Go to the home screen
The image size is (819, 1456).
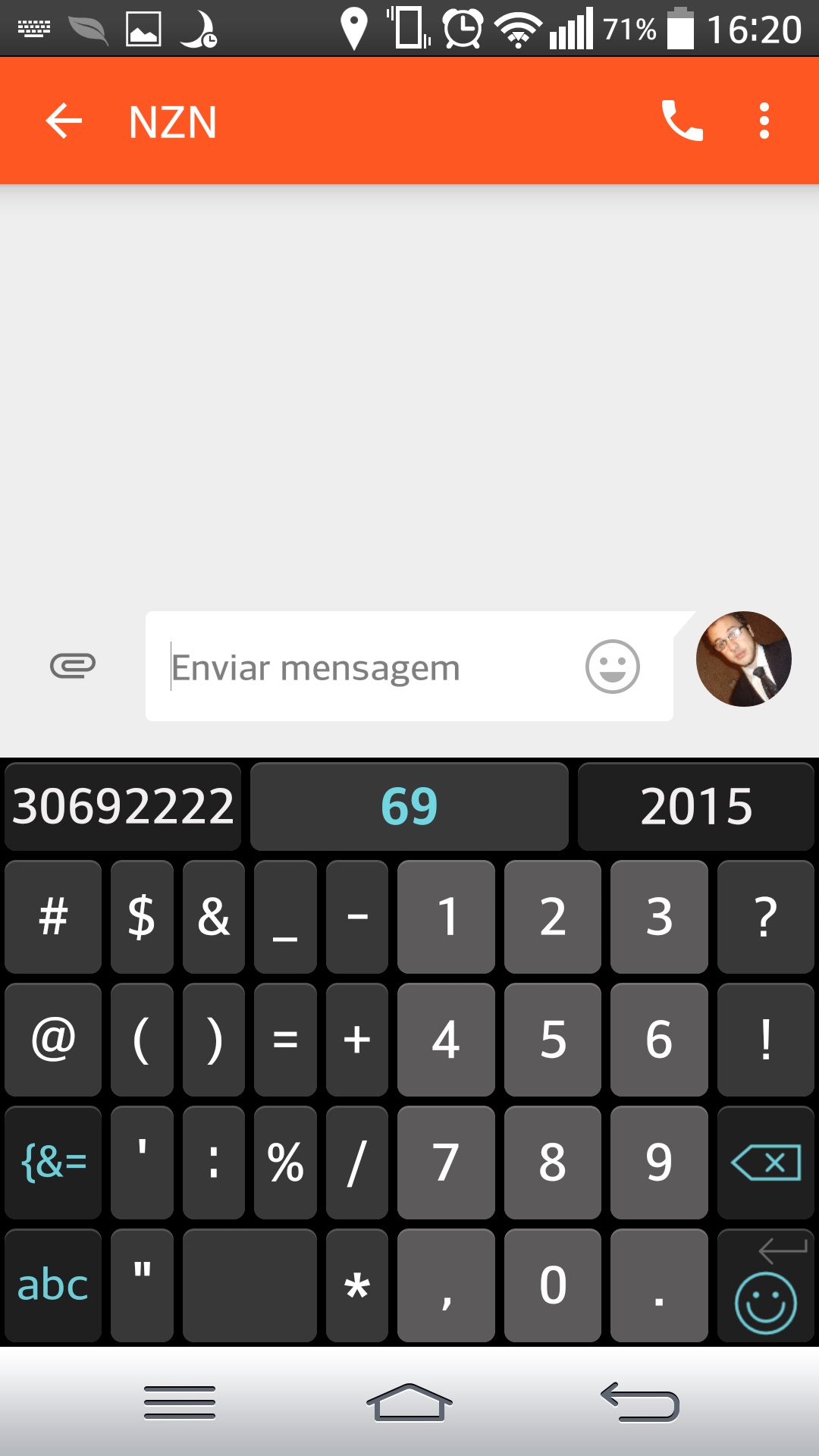409,1402
